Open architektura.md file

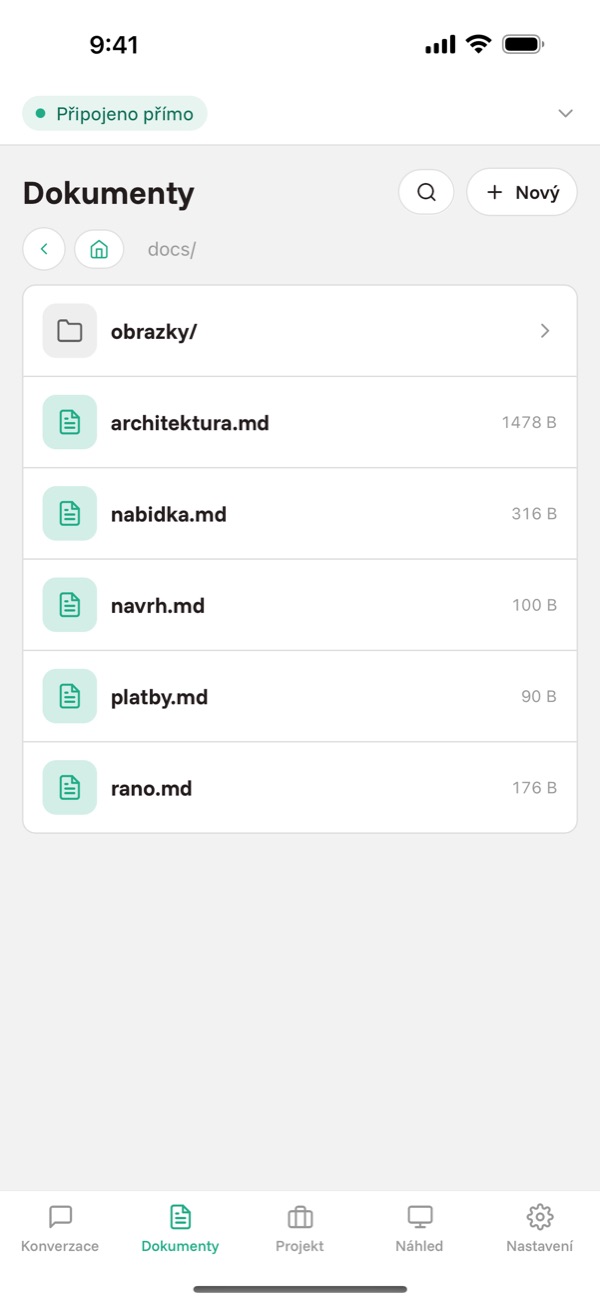tap(300, 422)
